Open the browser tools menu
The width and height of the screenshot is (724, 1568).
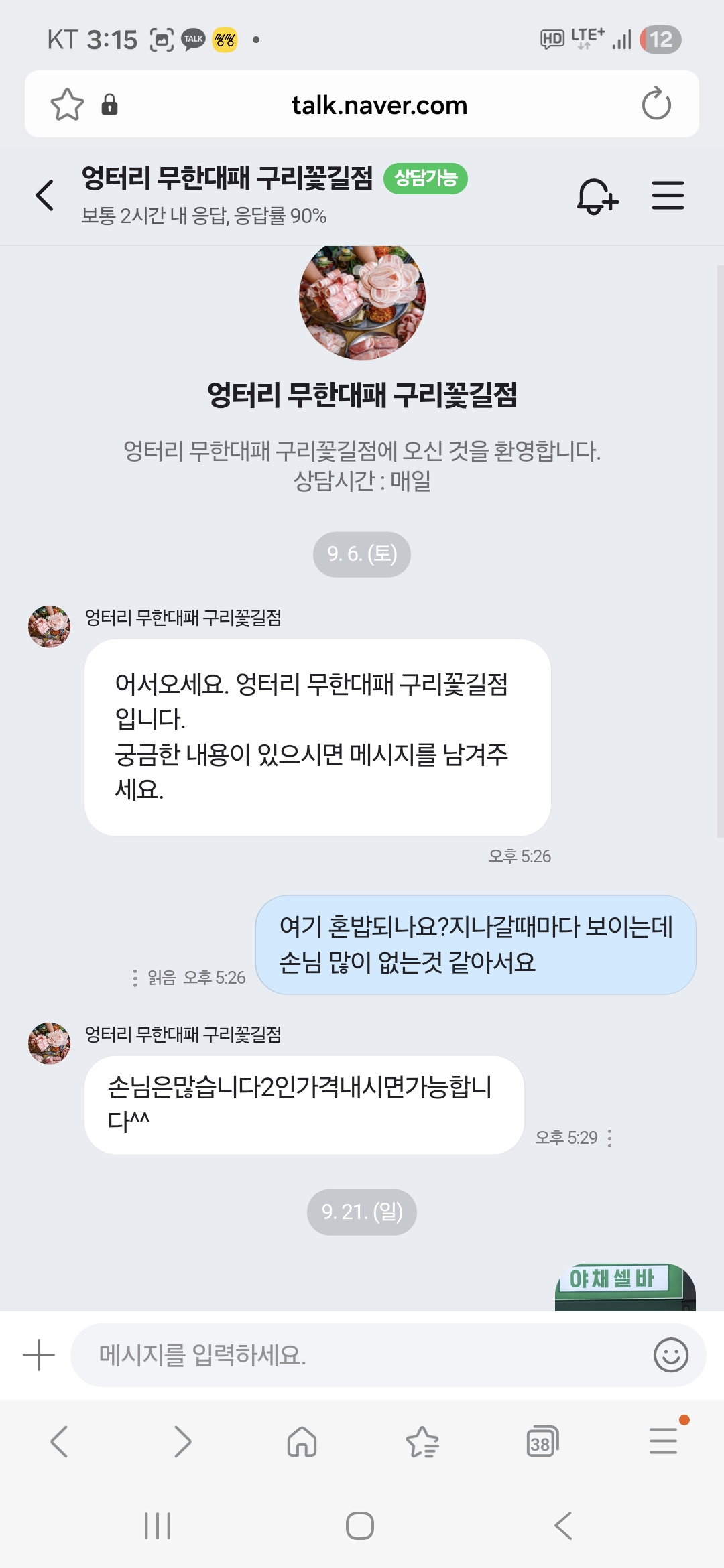click(664, 1441)
